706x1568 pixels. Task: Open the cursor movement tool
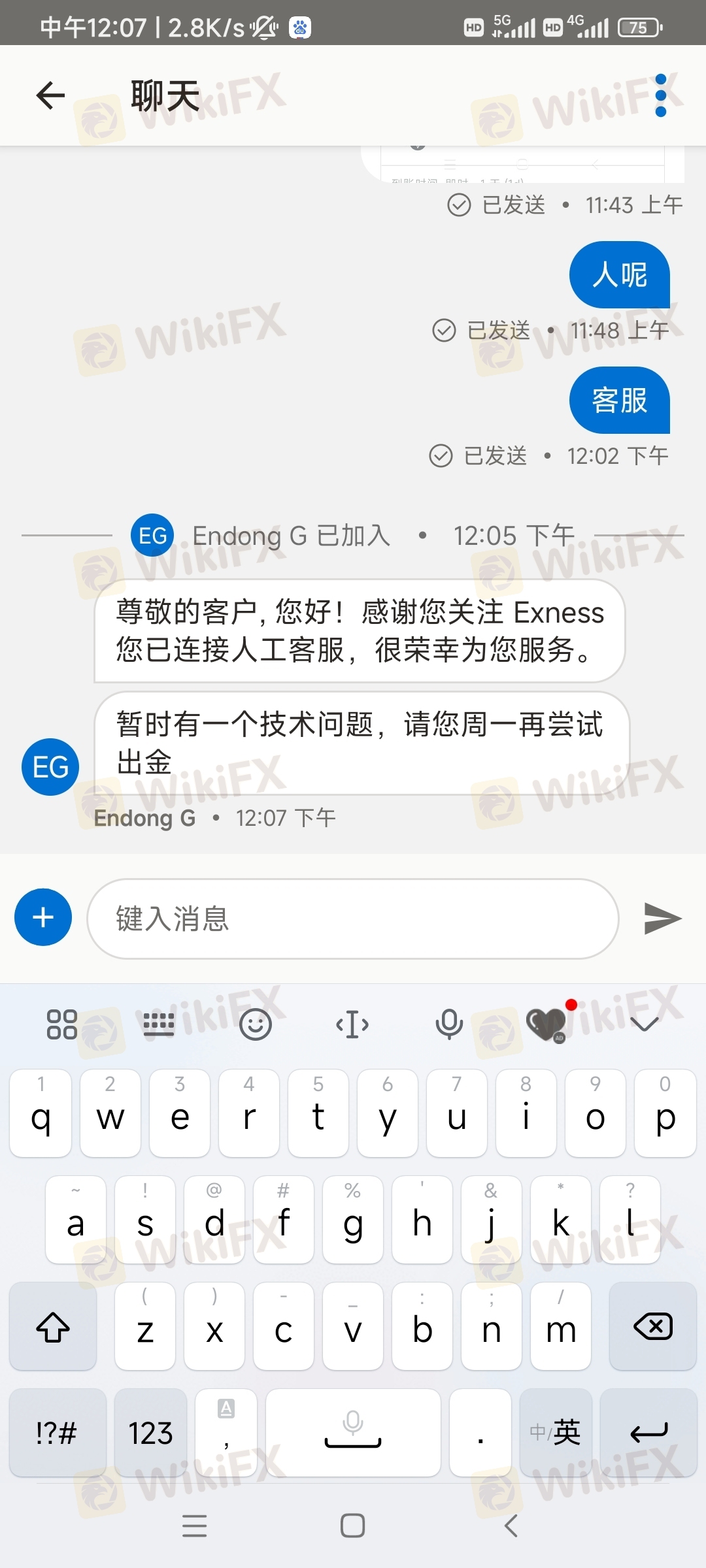pos(352,1024)
